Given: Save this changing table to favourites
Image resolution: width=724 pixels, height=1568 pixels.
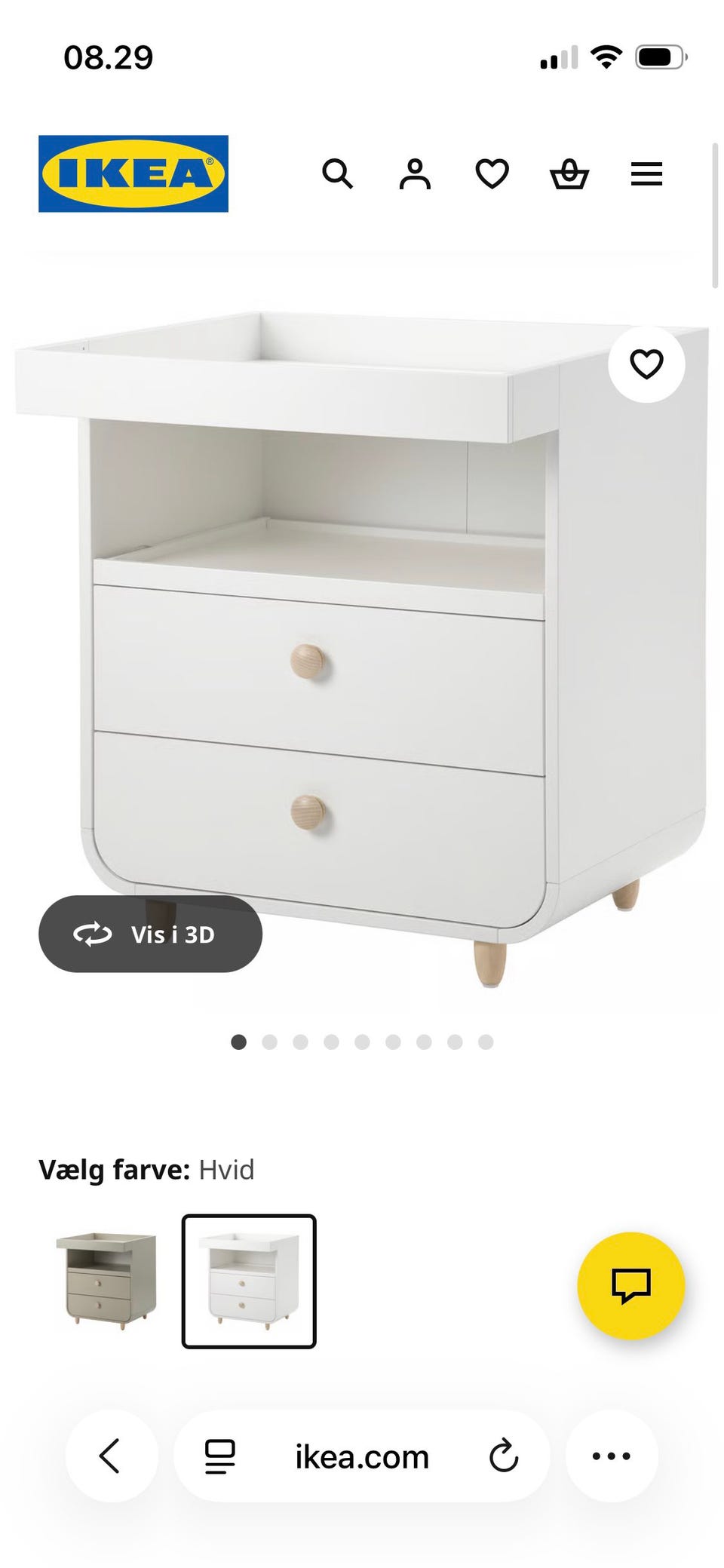Looking at the screenshot, I should 646,364.
